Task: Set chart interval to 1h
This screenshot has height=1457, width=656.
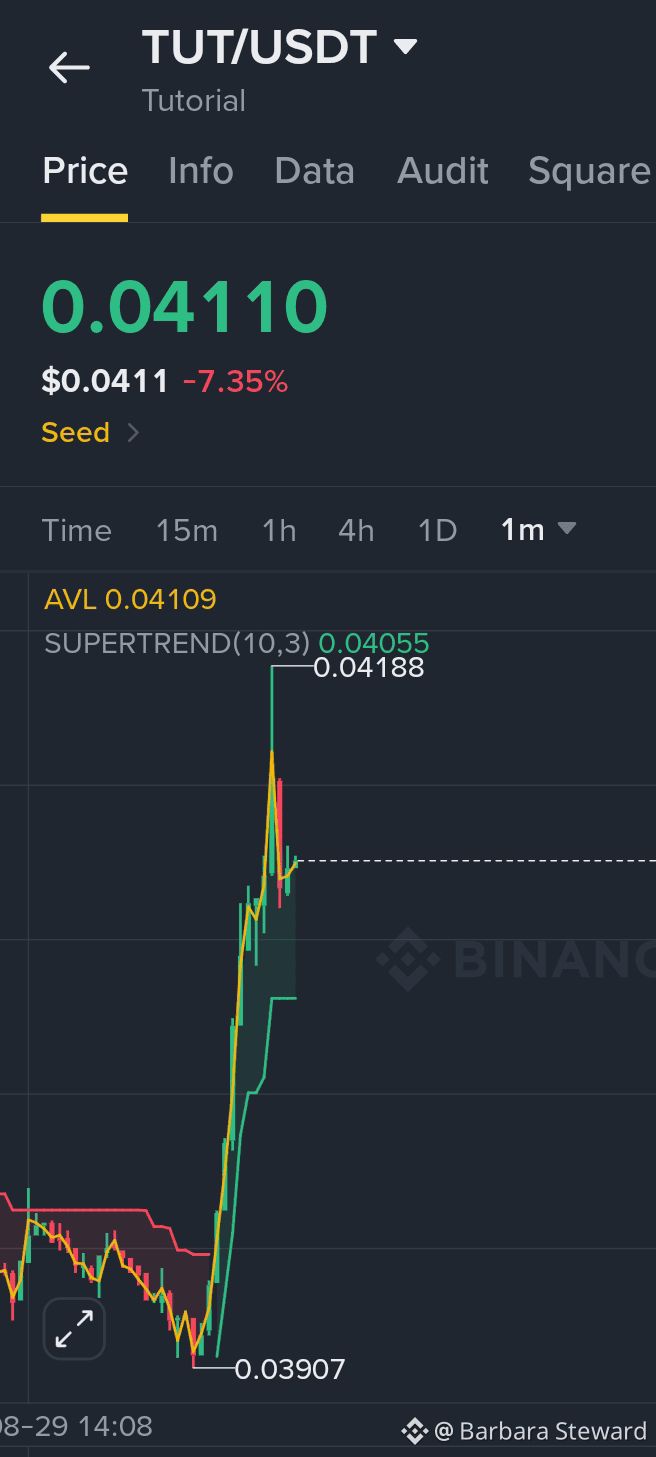Action: (279, 530)
